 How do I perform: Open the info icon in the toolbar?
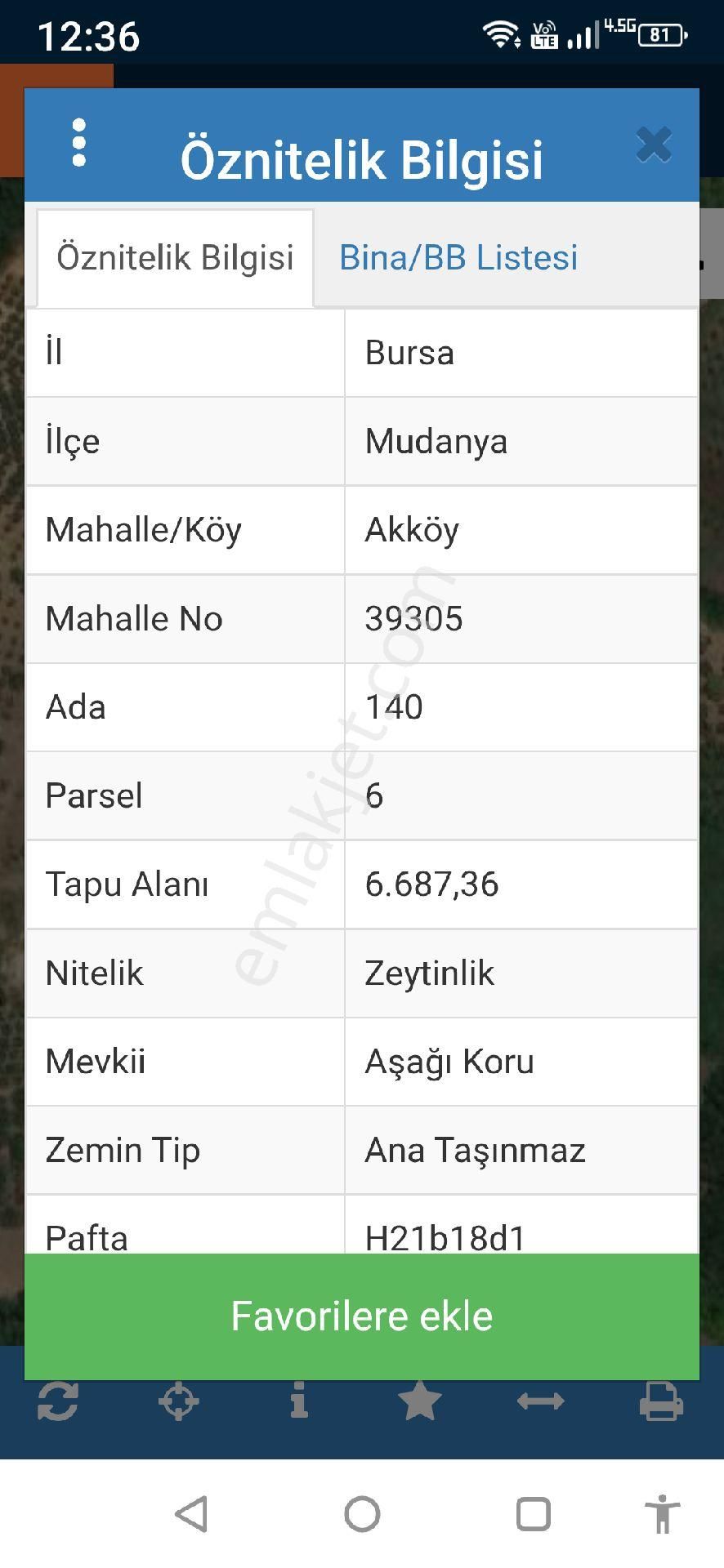299,1400
